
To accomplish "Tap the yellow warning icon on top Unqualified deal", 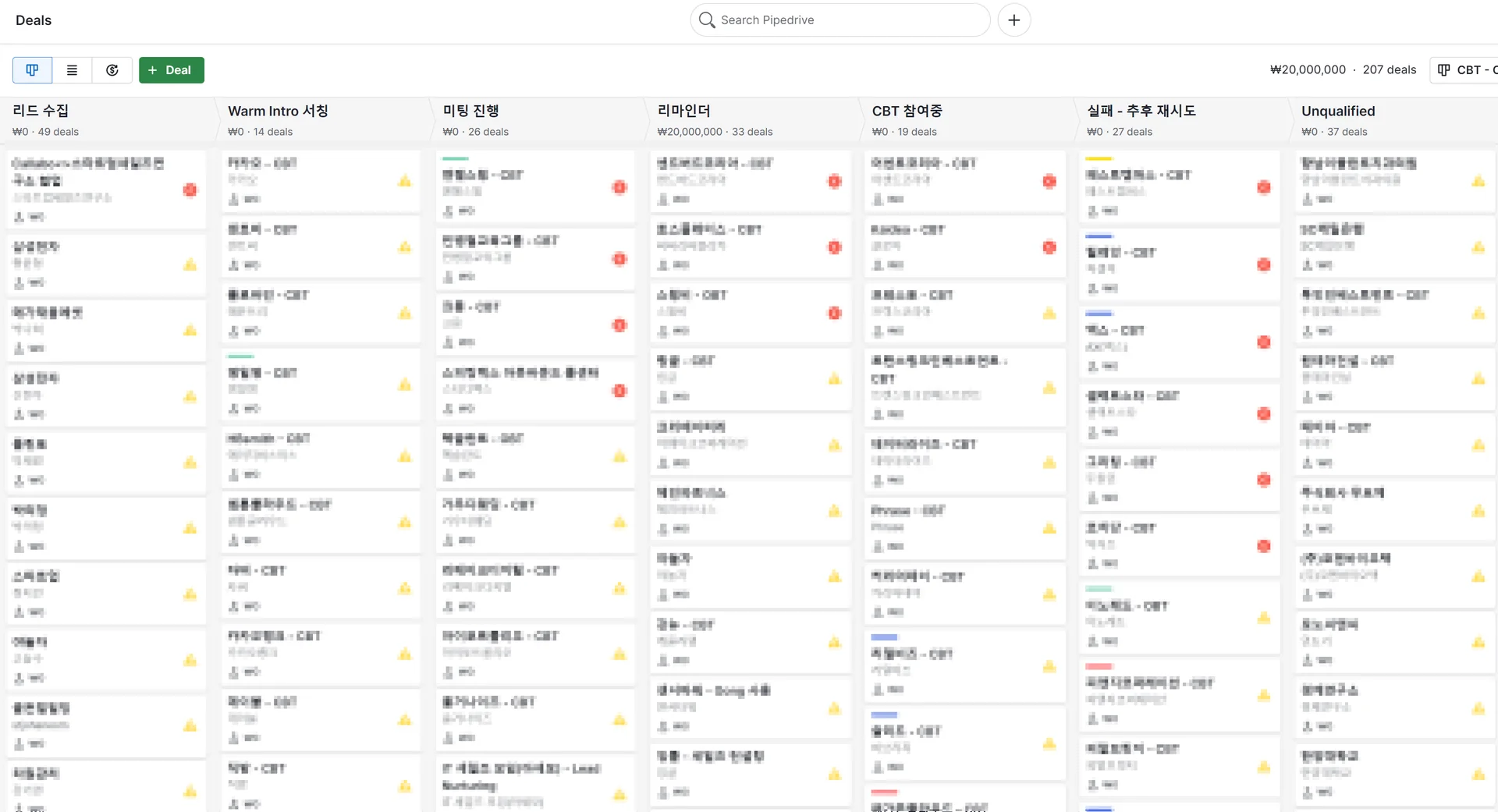I will [1478, 182].
